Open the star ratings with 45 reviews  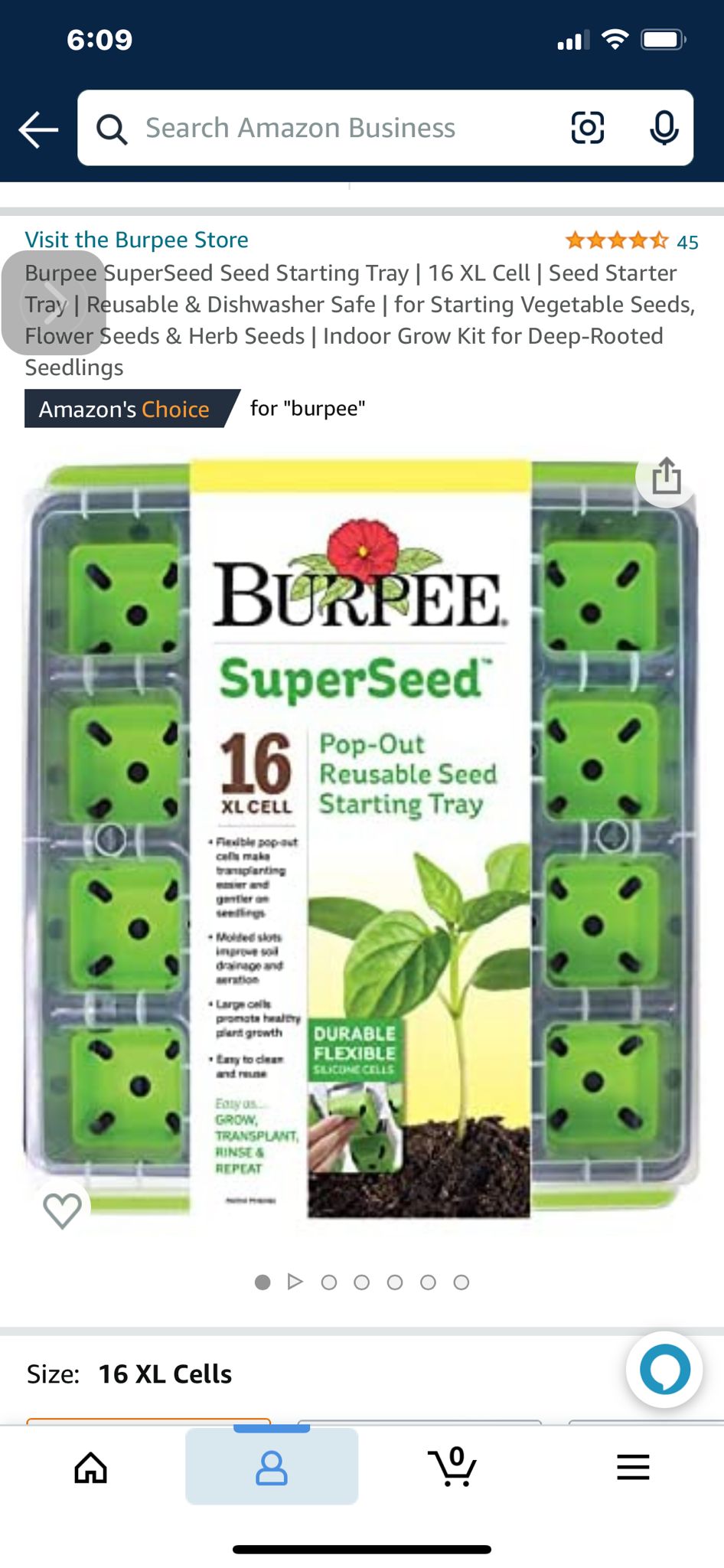click(x=631, y=241)
